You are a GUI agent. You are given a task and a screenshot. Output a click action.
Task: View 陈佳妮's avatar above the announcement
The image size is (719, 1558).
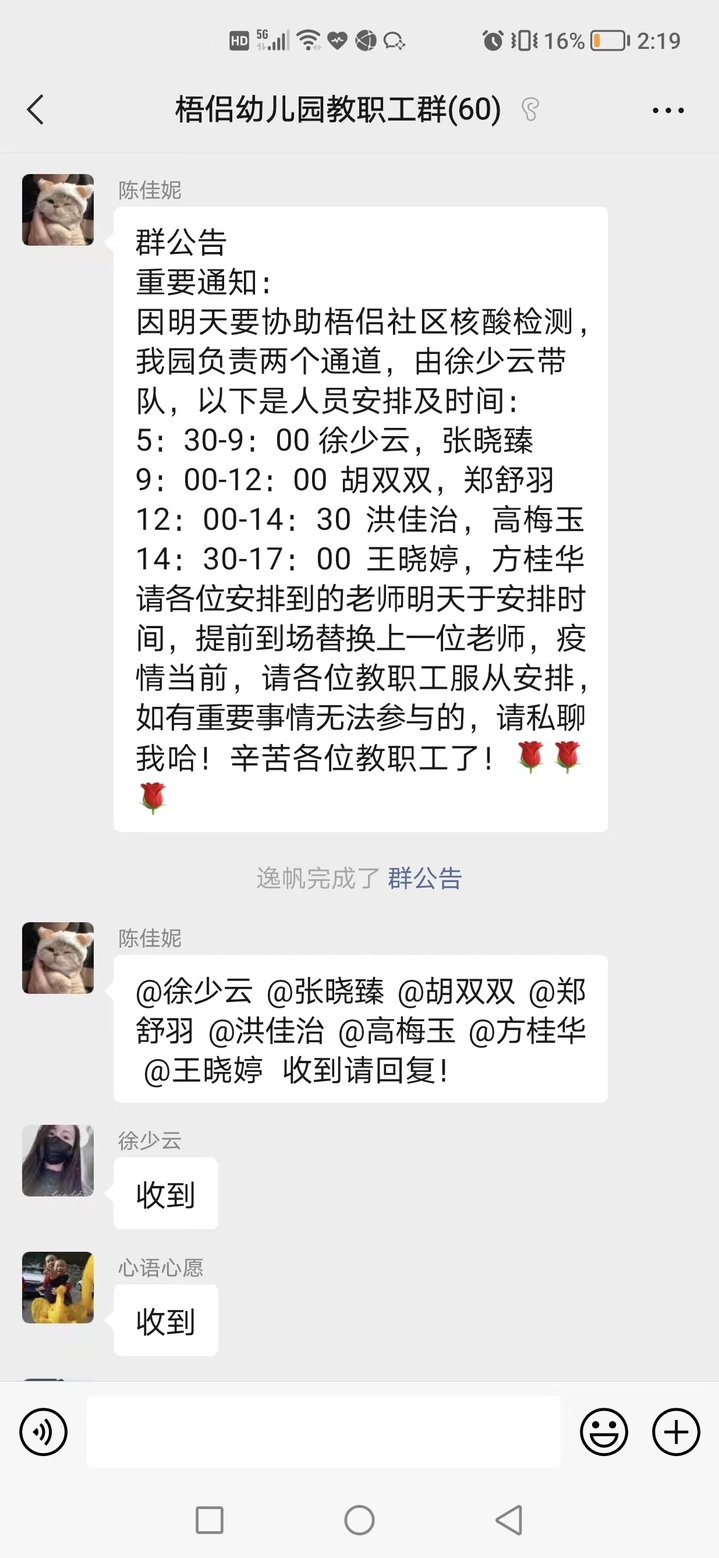58,210
